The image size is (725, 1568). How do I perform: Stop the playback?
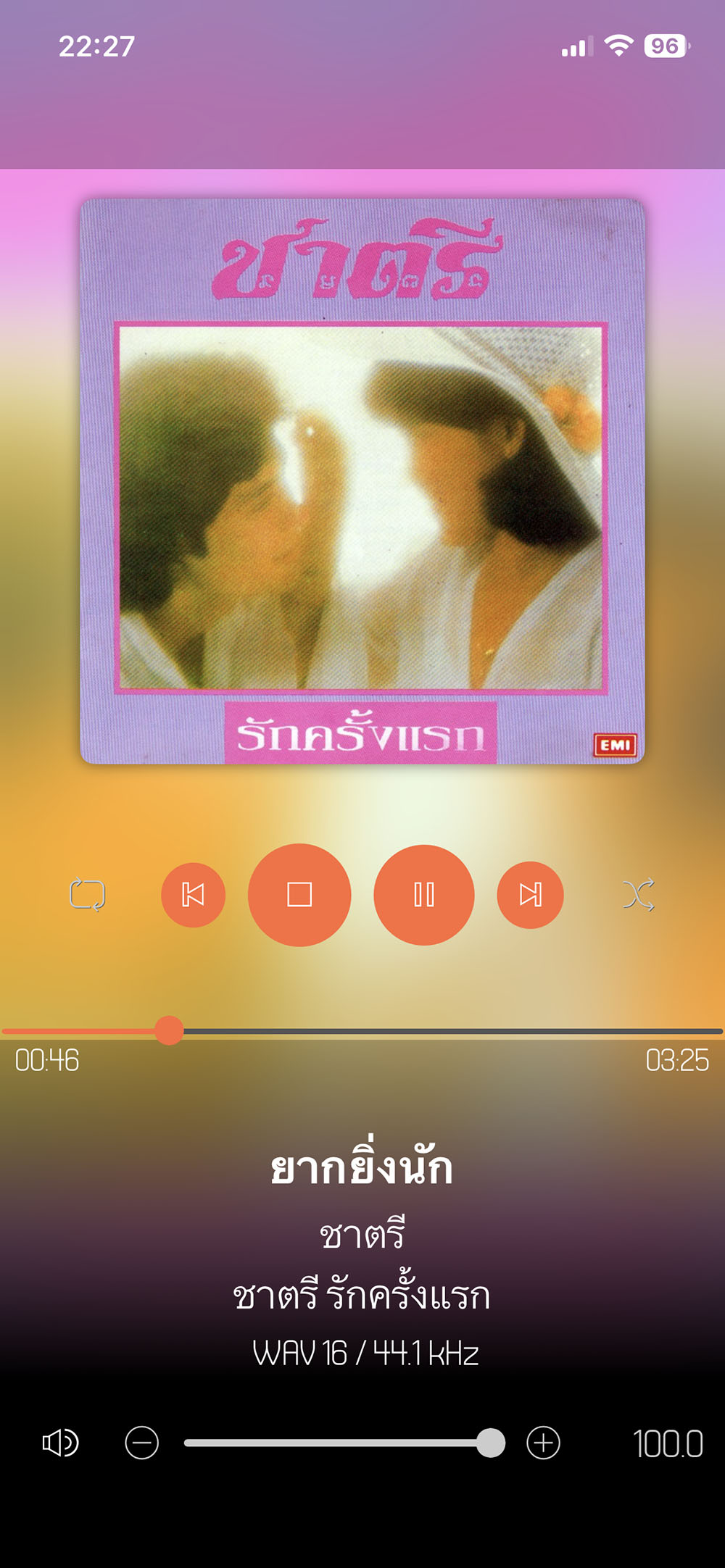tap(299, 895)
